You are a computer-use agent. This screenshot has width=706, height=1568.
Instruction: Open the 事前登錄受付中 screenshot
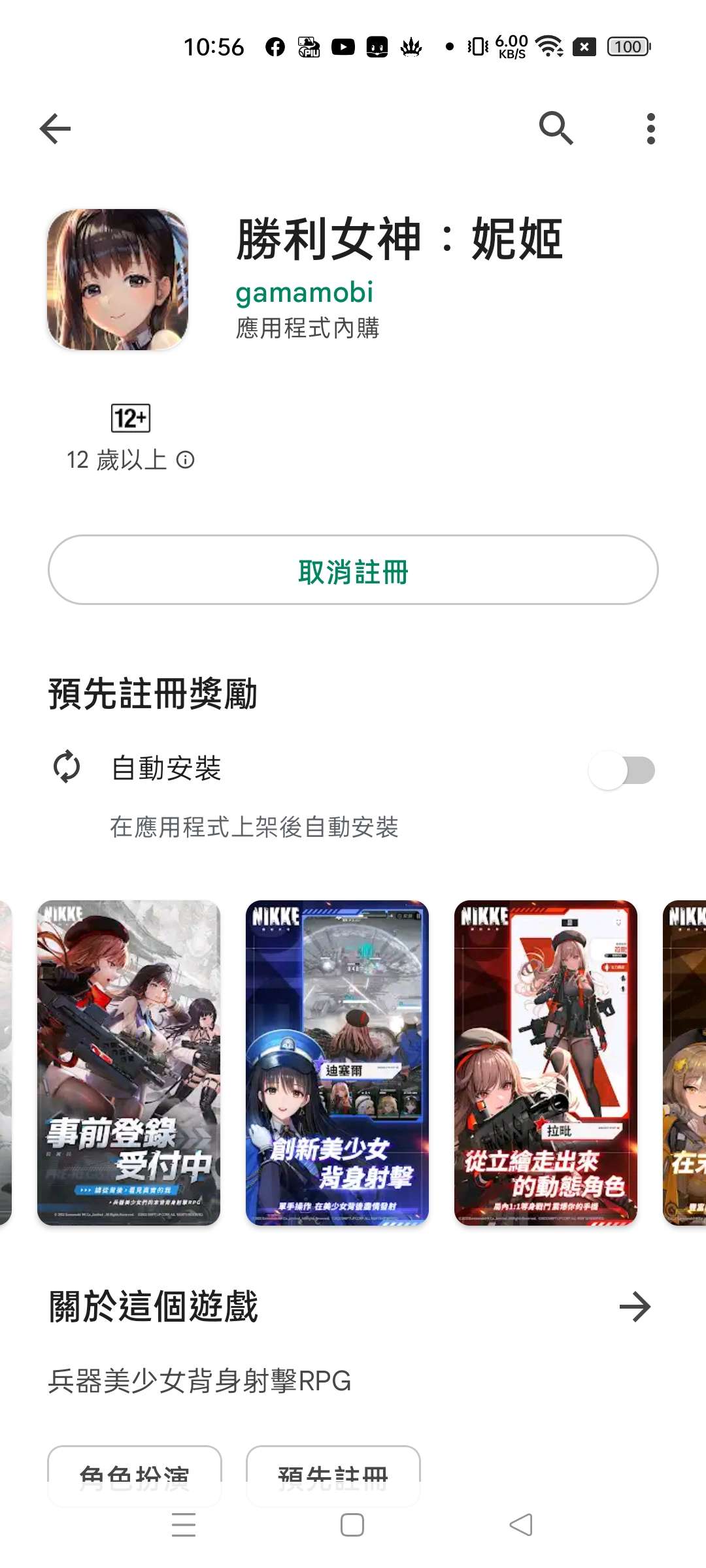tap(129, 1062)
